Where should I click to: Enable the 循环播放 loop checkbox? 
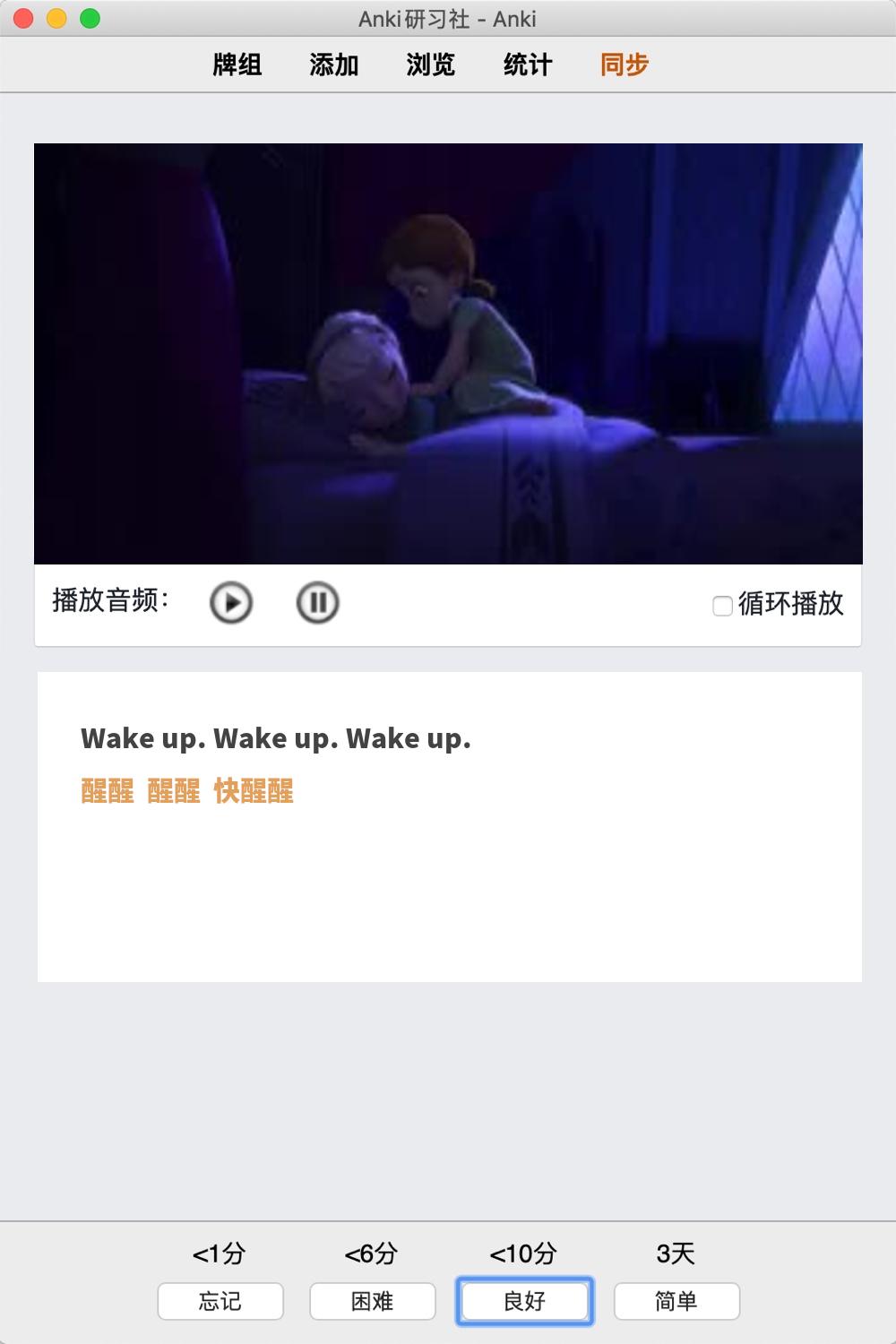722,607
